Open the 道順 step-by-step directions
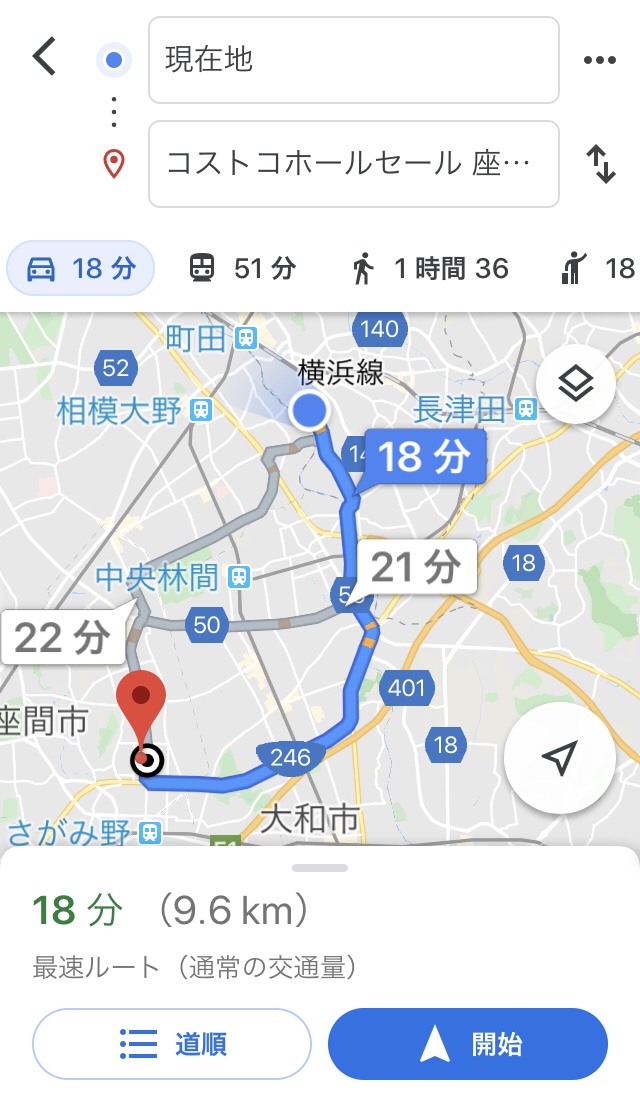Screen dimensions: 640x1104 [x=172, y=1044]
